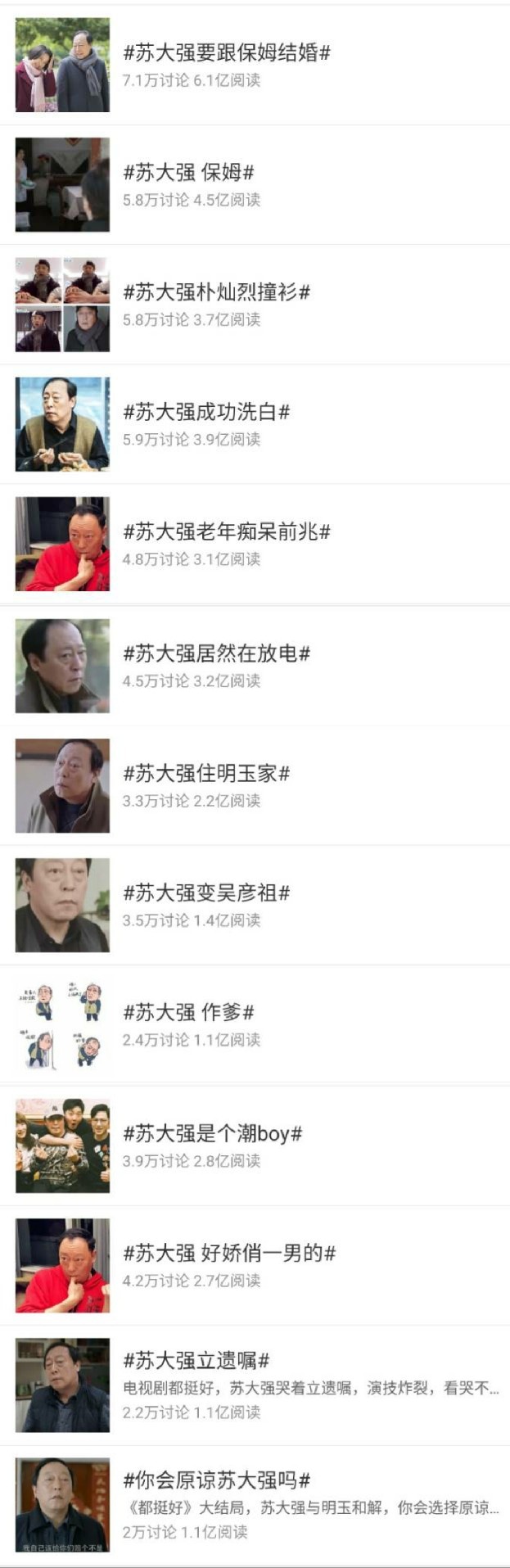
Task: Open topic #苏大强要跟保姆结婚#
Action: pos(255,65)
